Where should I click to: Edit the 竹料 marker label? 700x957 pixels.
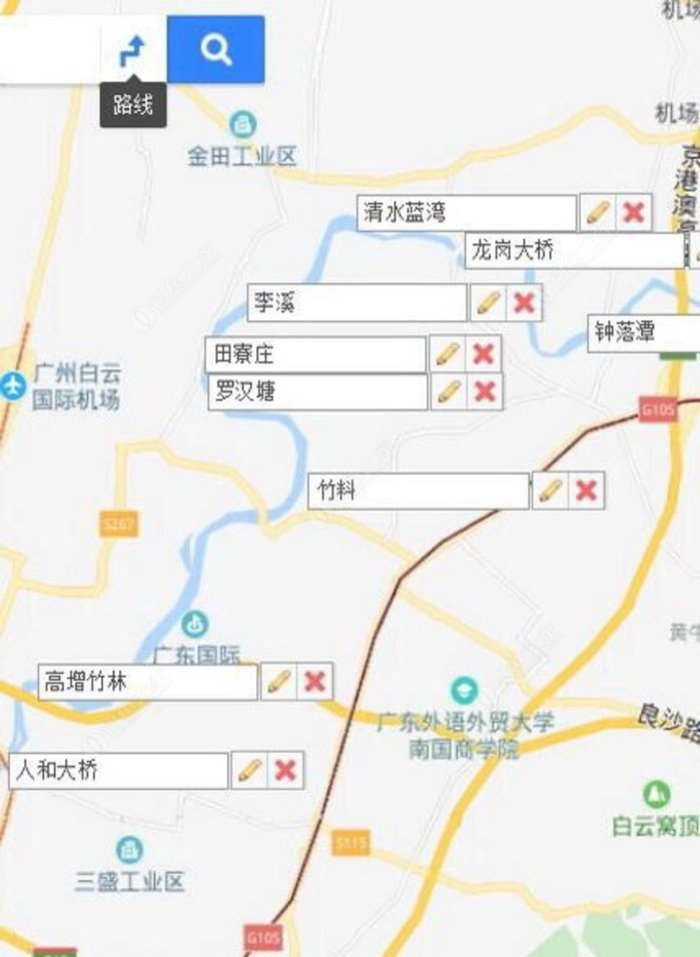(550, 490)
